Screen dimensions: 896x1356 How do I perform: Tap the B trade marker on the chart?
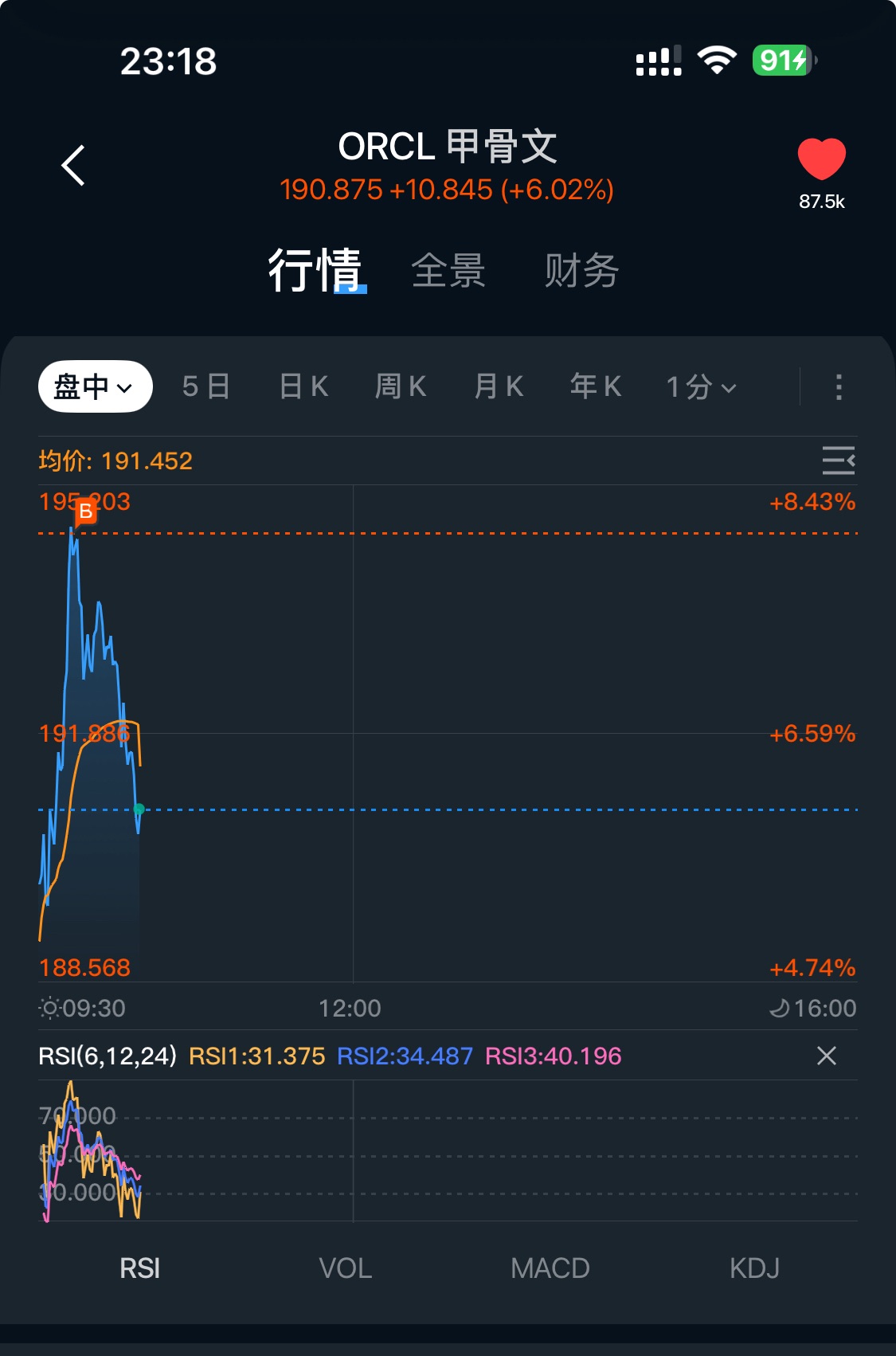pyautogui.click(x=85, y=511)
